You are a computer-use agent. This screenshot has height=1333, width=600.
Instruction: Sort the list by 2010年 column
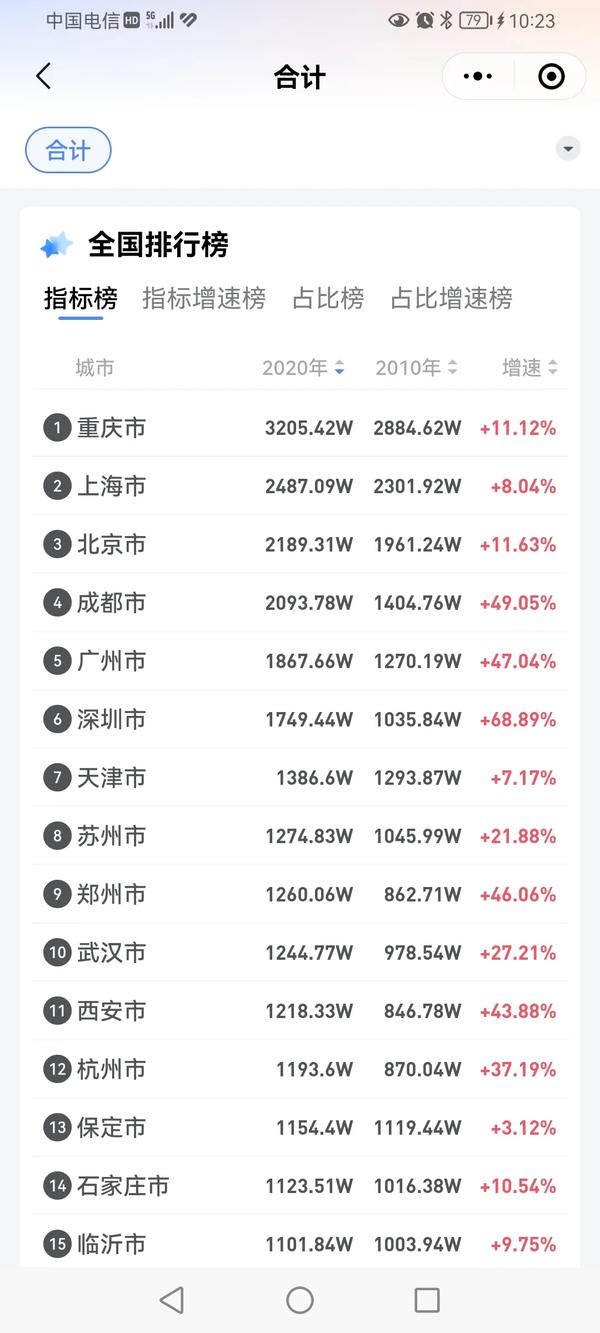416,368
